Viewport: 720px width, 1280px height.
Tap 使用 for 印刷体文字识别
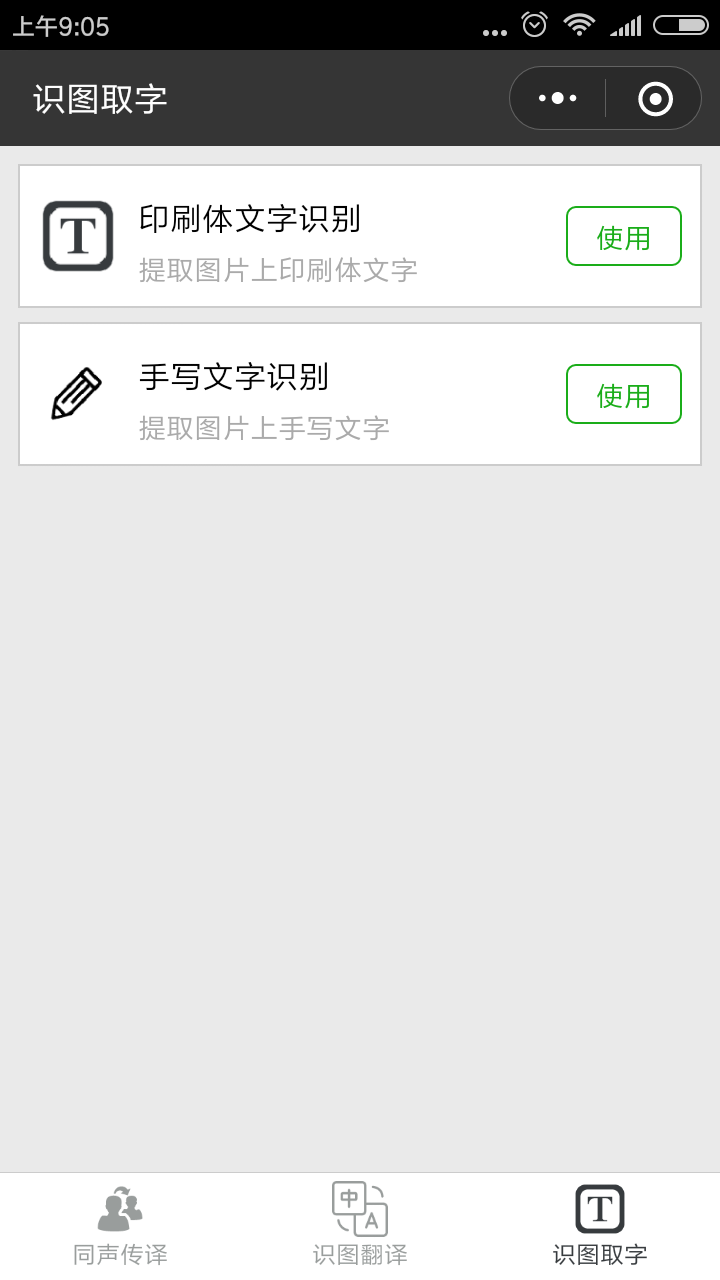point(624,236)
